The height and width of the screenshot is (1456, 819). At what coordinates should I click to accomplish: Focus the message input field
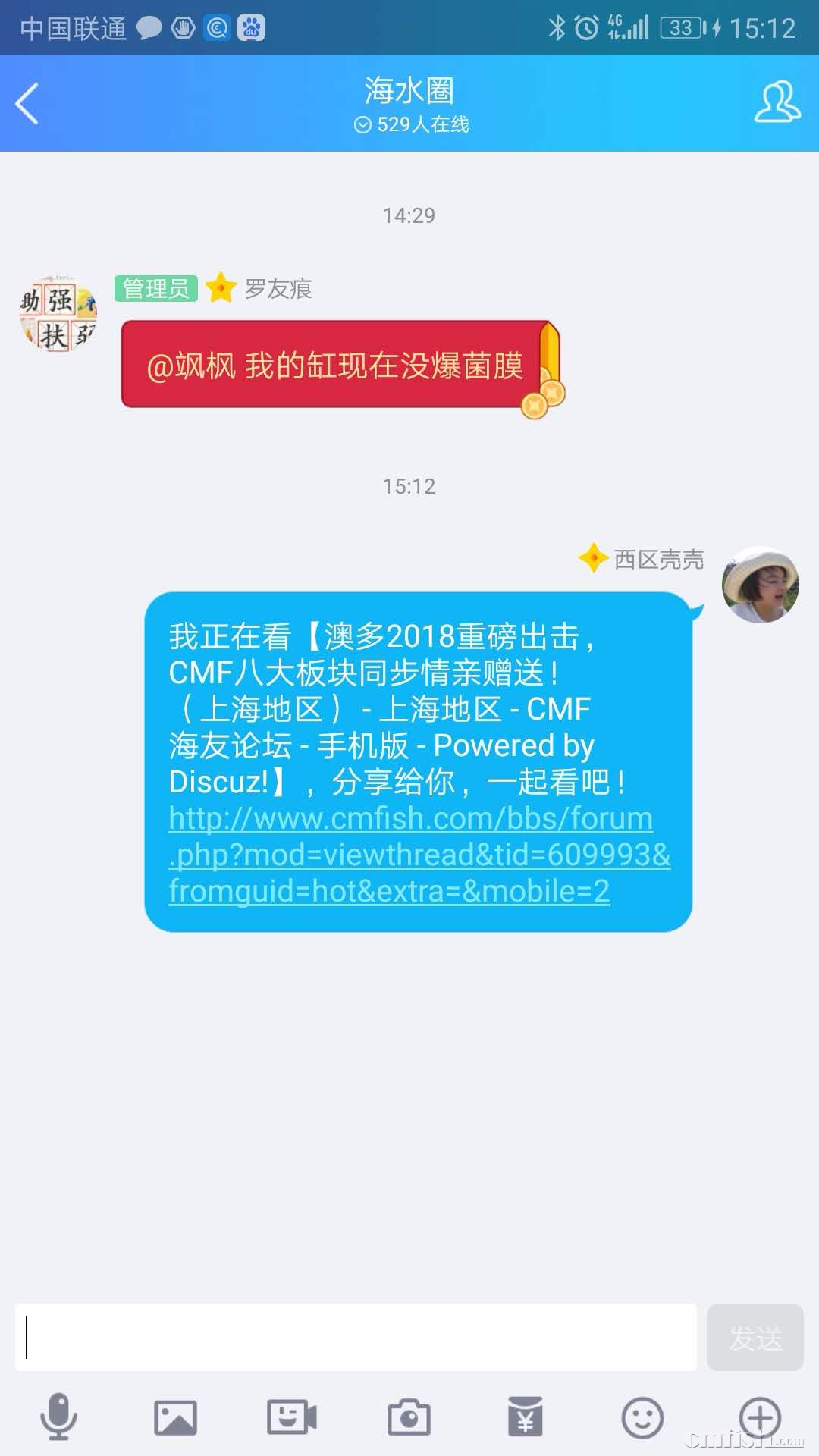pos(356,1338)
